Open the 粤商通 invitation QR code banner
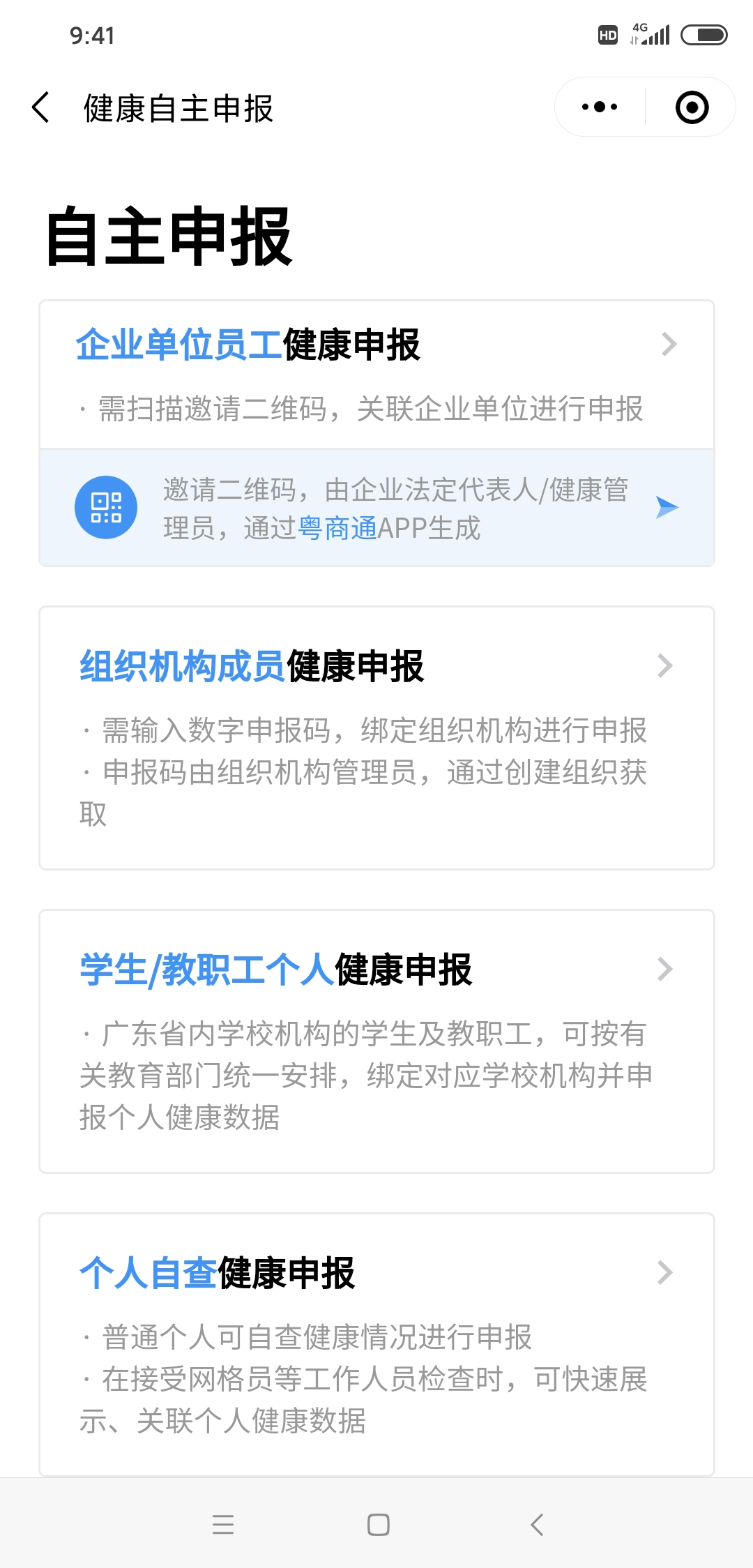 (376, 508)
